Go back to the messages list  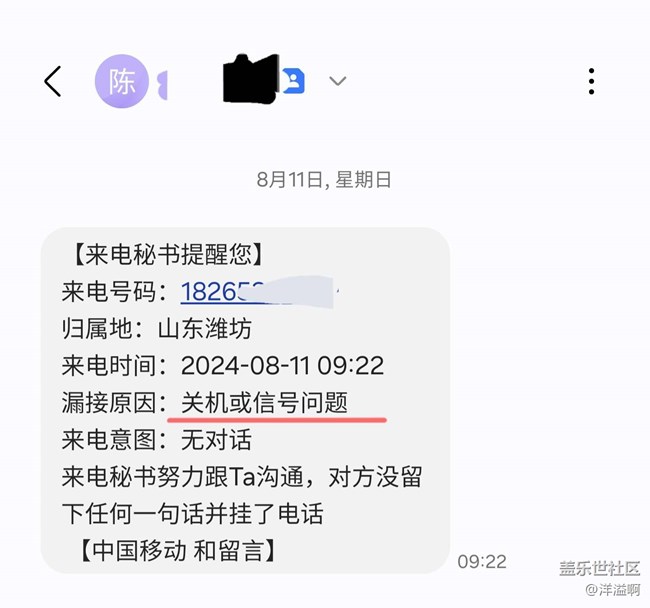coord(53,81)
